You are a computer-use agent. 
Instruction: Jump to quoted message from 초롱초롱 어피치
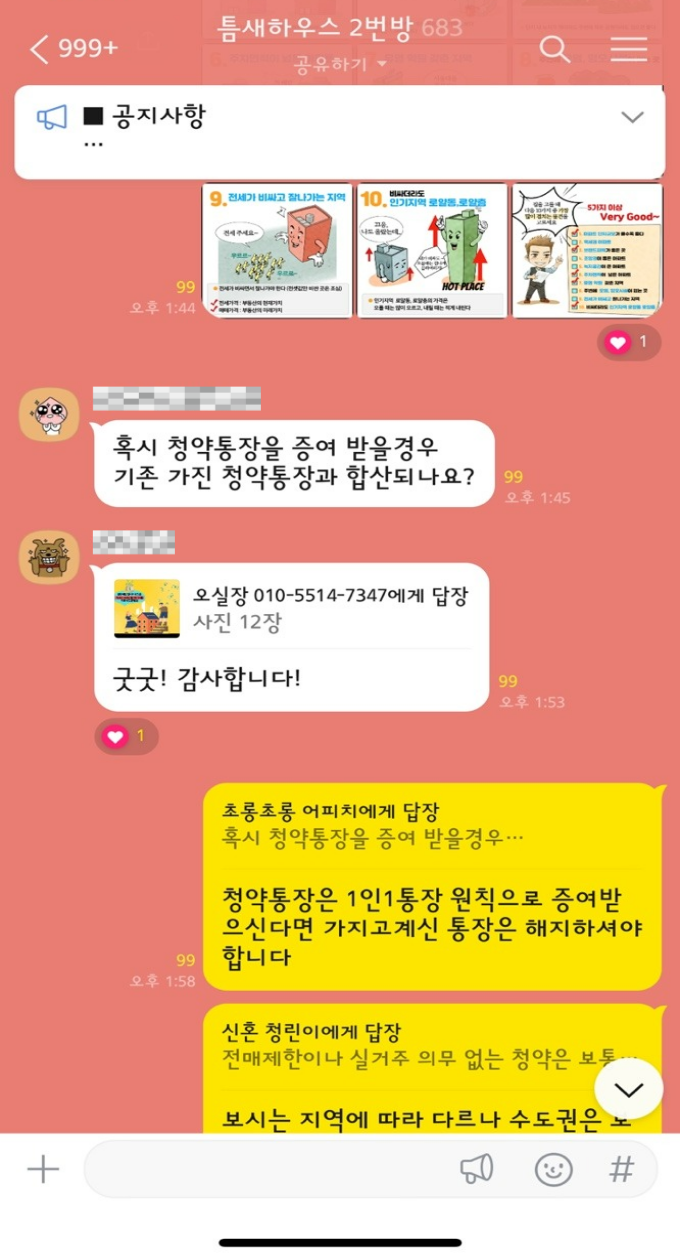tap(430, 824)
